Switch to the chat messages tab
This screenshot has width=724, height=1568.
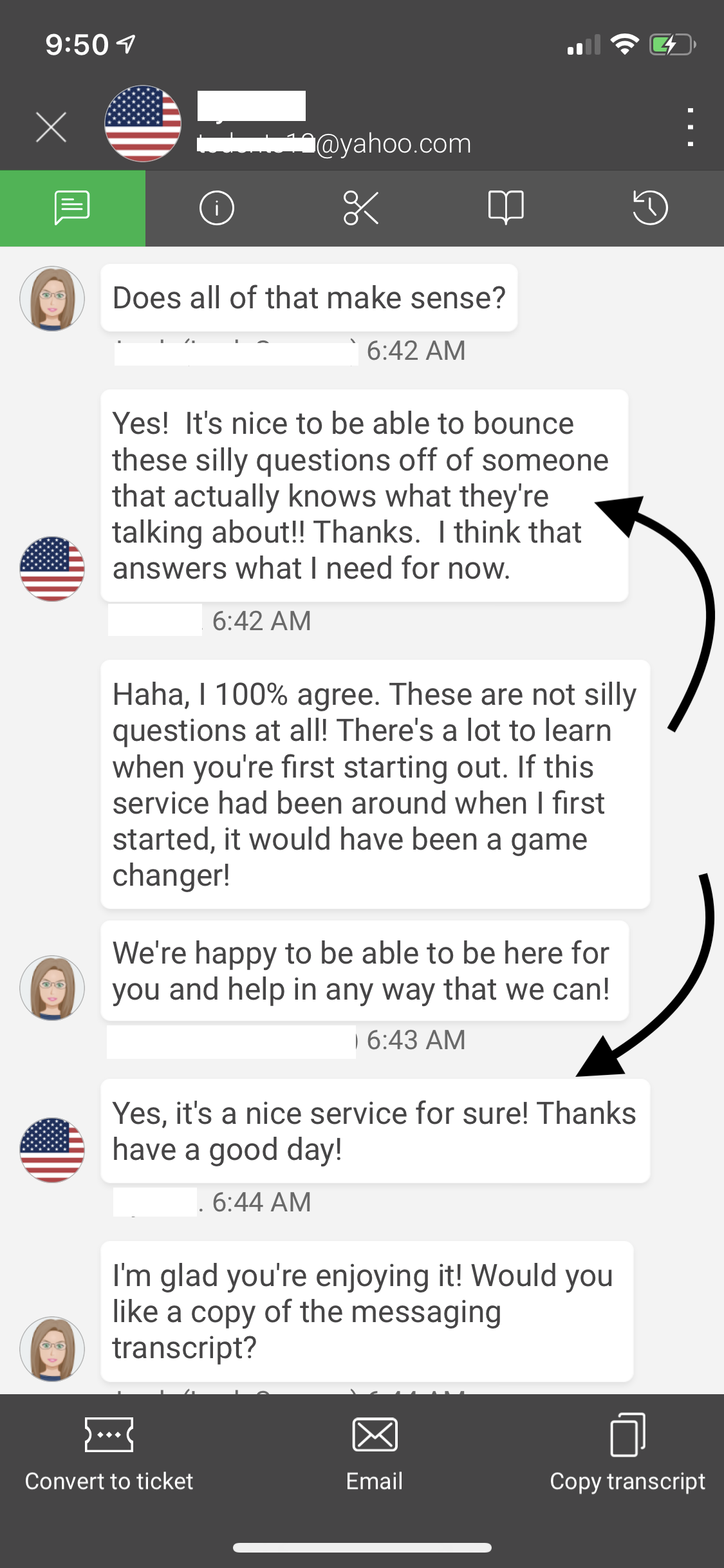(x=72, y=208)
